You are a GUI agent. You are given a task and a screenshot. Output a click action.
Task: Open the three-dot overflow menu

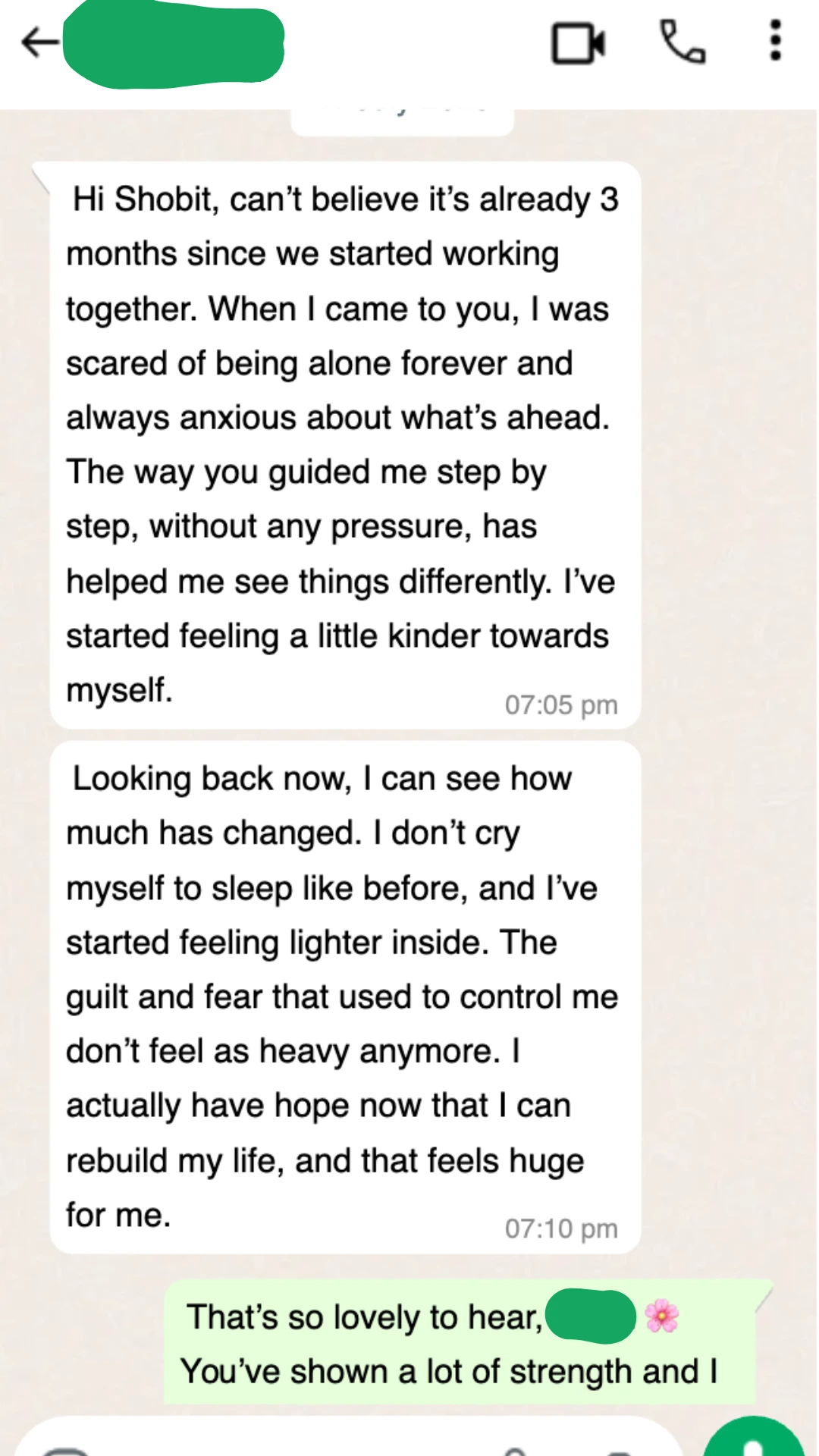(775, 41)
